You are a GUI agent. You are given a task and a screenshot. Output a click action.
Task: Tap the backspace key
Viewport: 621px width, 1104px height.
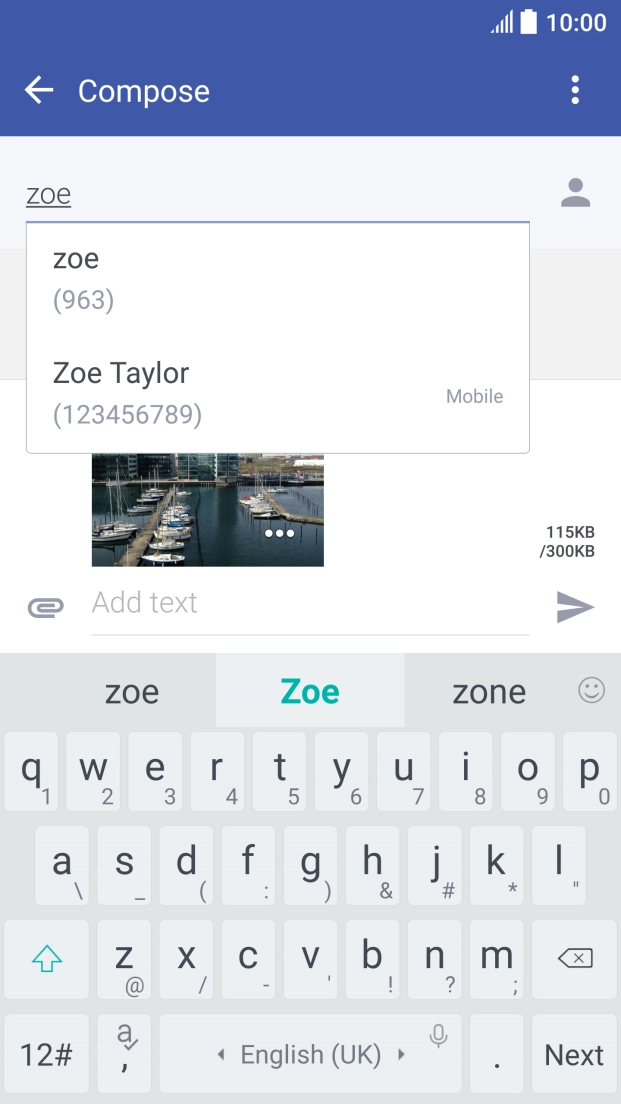pyautogui.click(x=574, y=959)
